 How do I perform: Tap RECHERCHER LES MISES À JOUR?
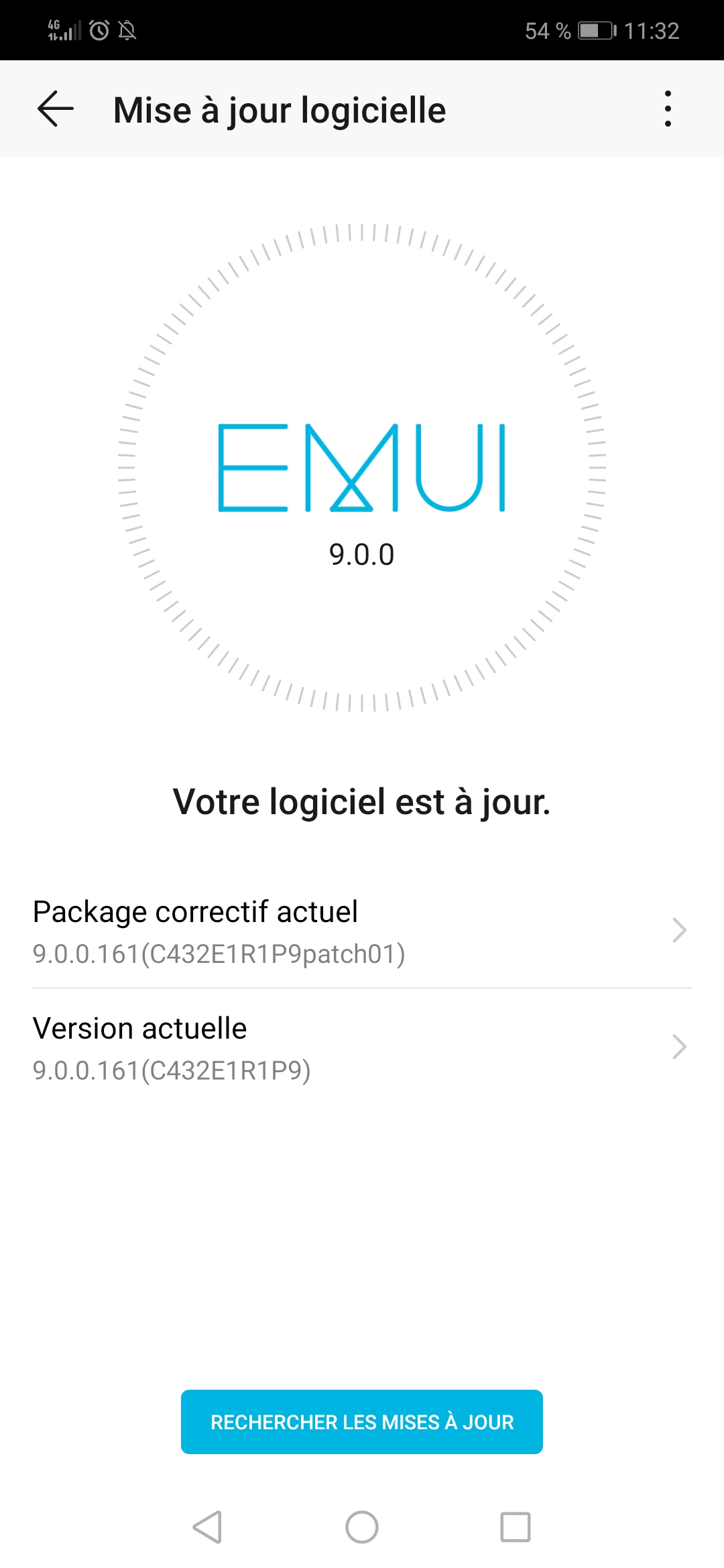tap(362, 1422)
